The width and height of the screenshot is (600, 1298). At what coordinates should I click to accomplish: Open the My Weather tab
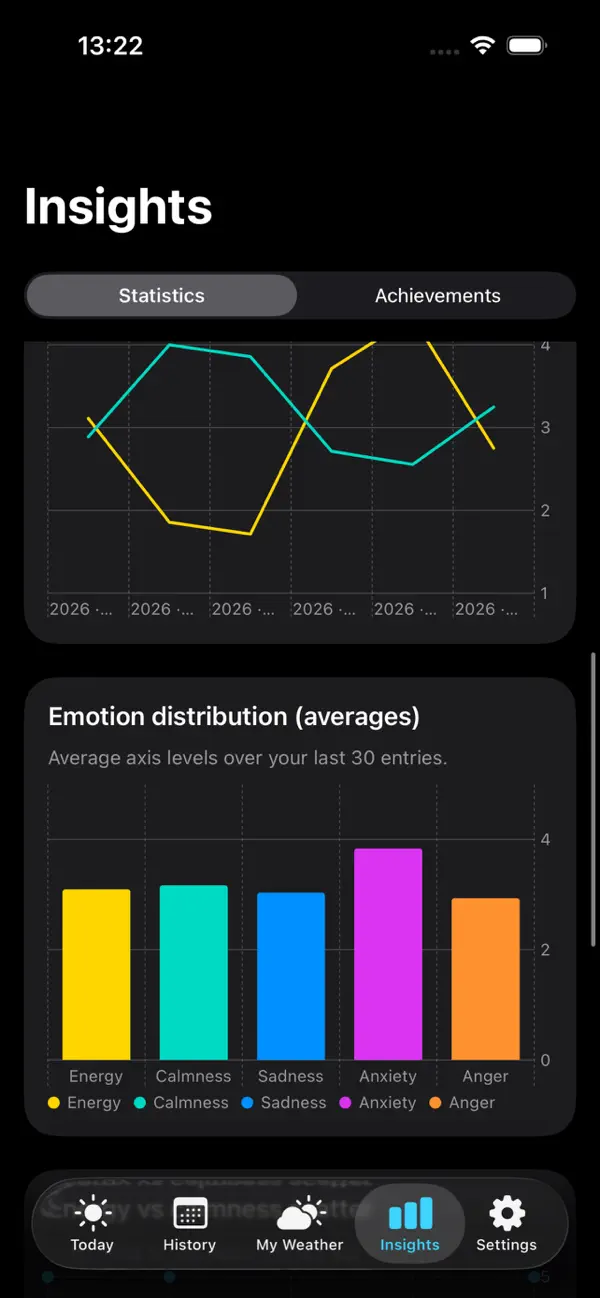(300, 1224)
